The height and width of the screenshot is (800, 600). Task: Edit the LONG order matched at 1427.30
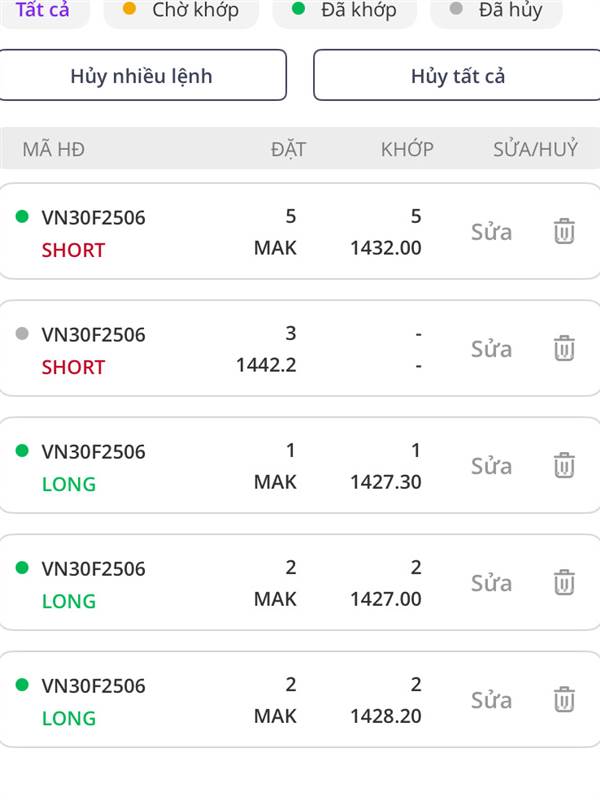[x=491, y=466]
